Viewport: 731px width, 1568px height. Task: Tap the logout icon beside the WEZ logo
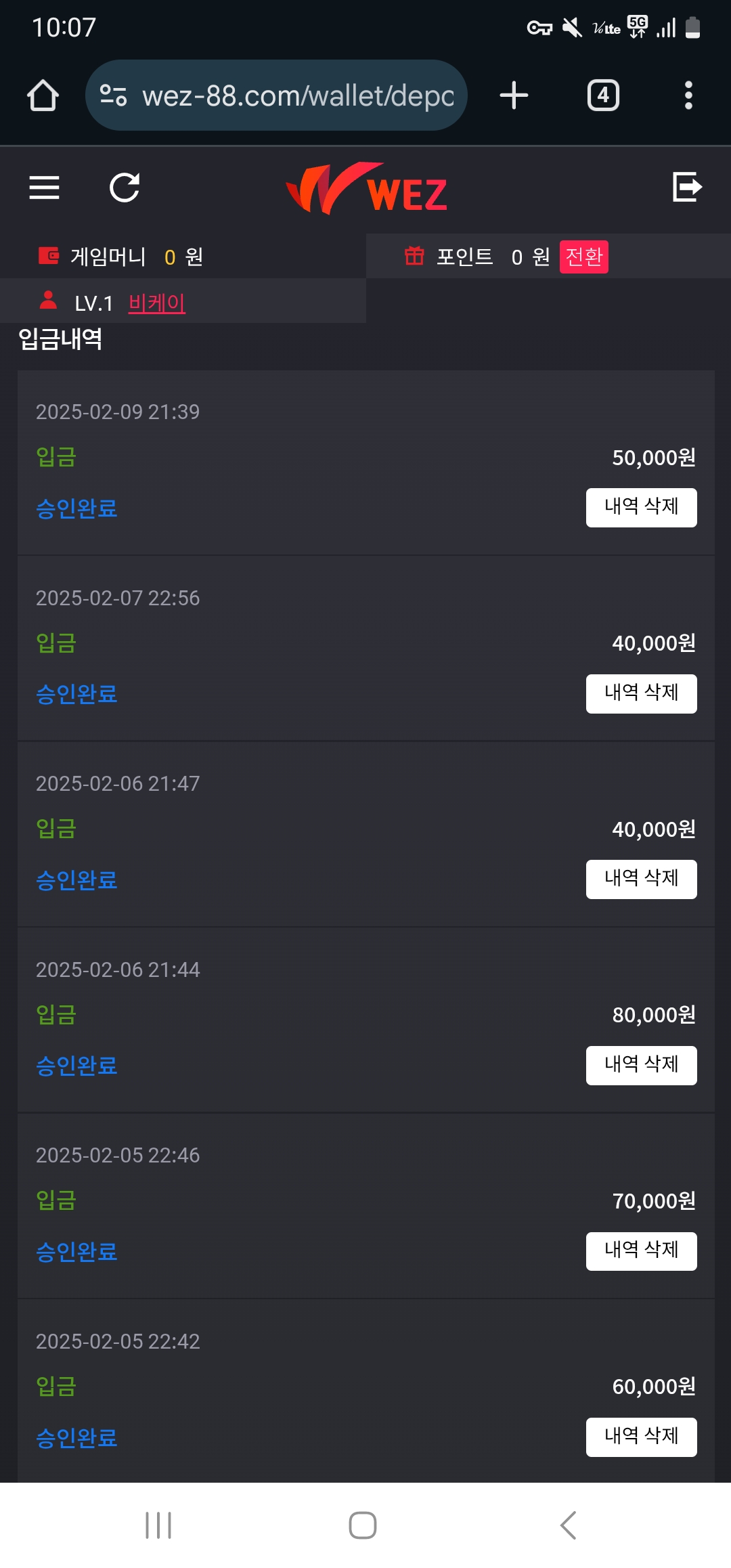tap(687, 187)
